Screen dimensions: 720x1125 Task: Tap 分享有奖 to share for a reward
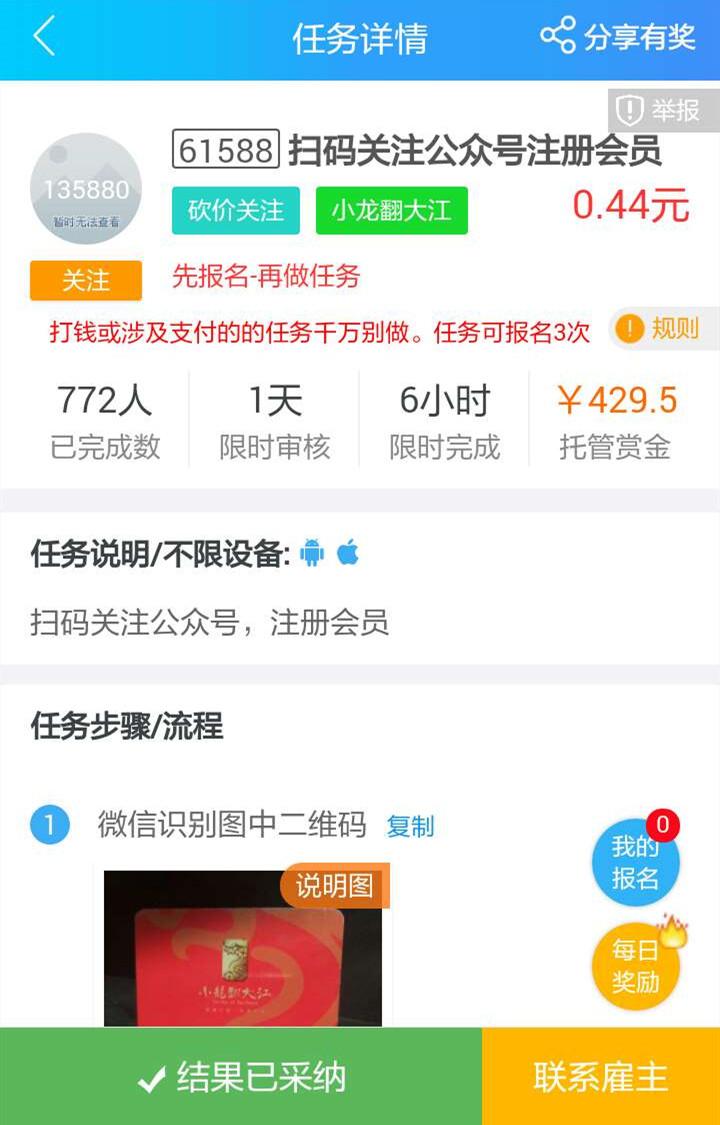(618, 38)
